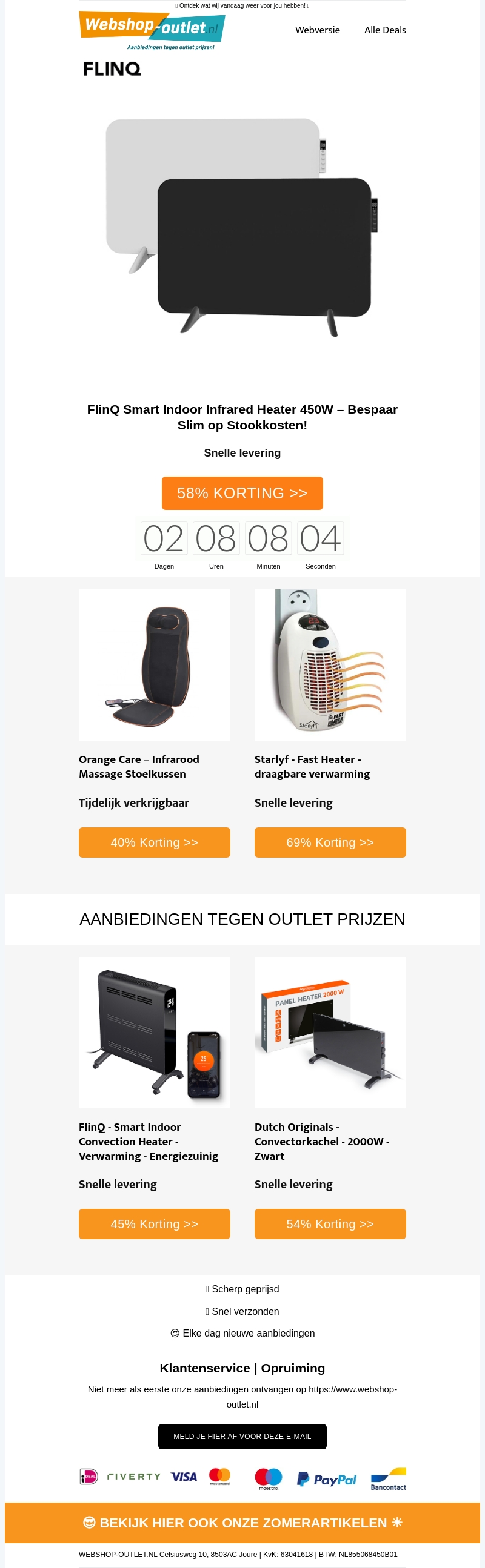Open the Bekijk zomerartikelen orange banner
485x1568 pixels.
pos(242,1523)
